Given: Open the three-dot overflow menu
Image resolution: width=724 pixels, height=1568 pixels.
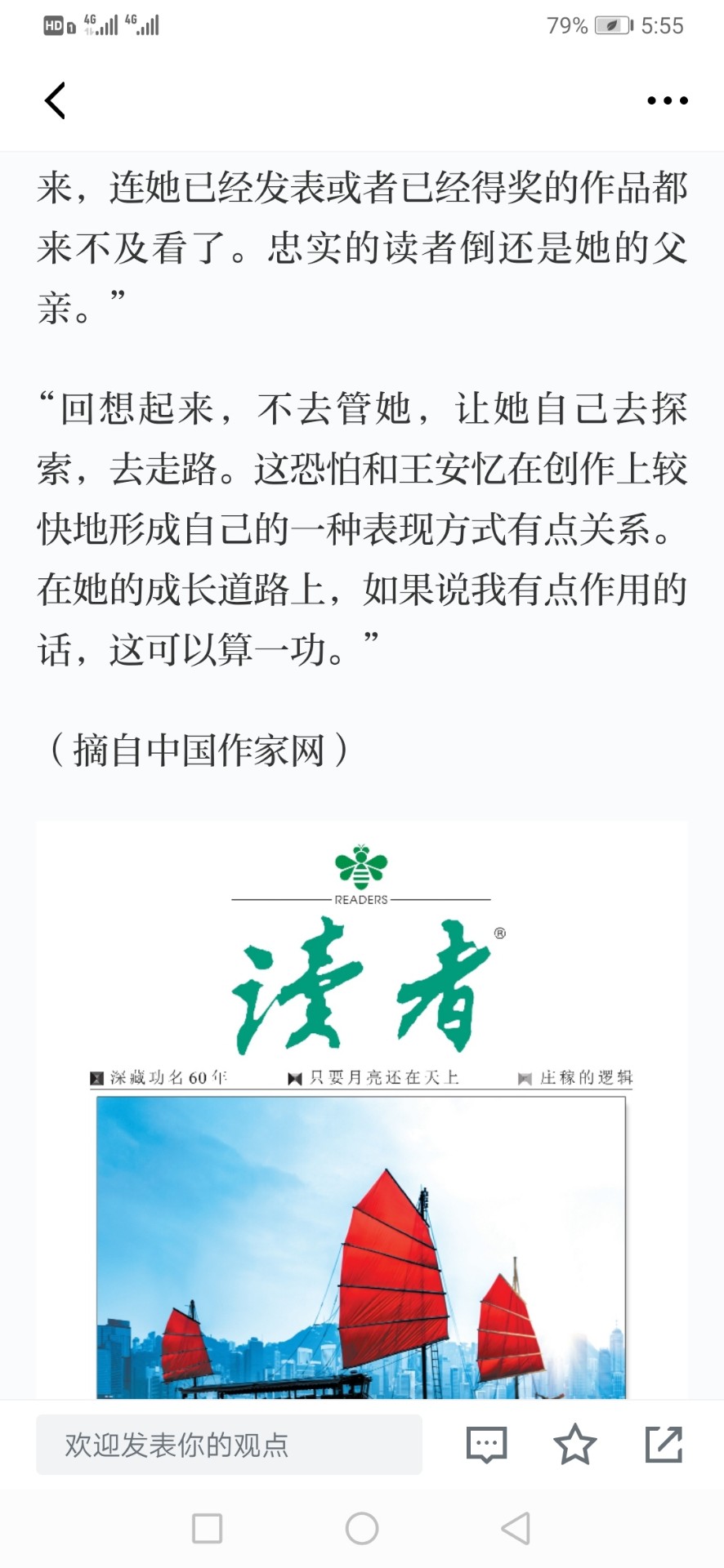Looking at the screenshot, I should [668, 100].
